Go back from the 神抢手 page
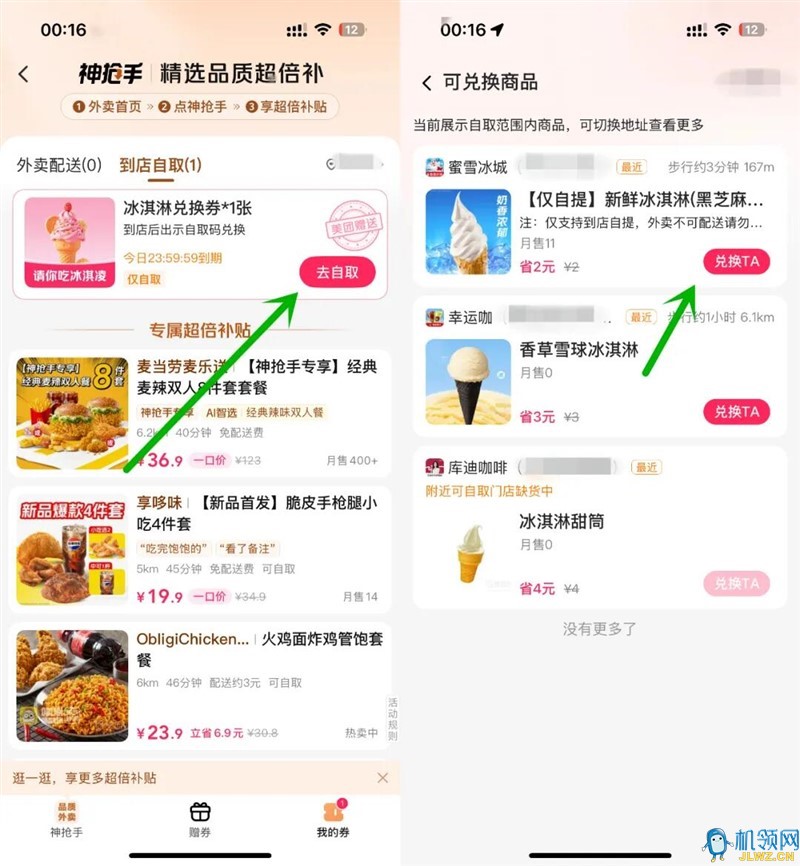800x866 pixels. [x=24, y=74]
